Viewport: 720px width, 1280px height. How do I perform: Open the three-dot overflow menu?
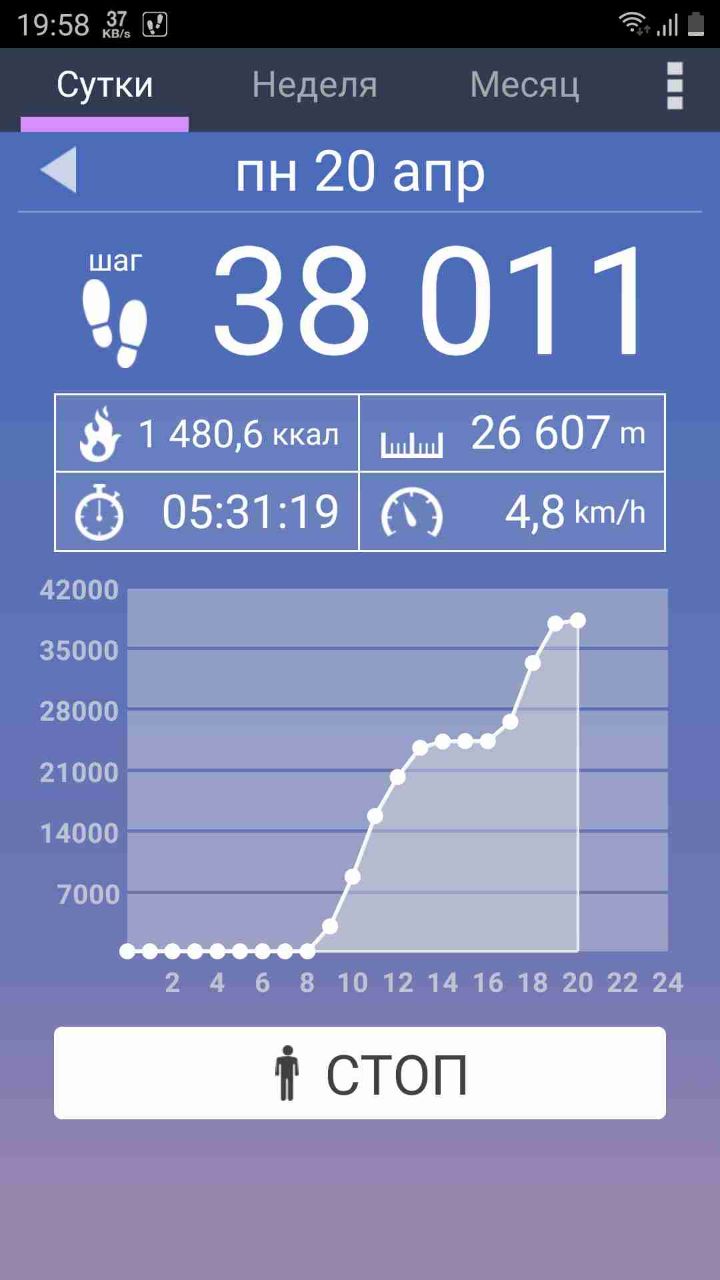pos(675,86)
